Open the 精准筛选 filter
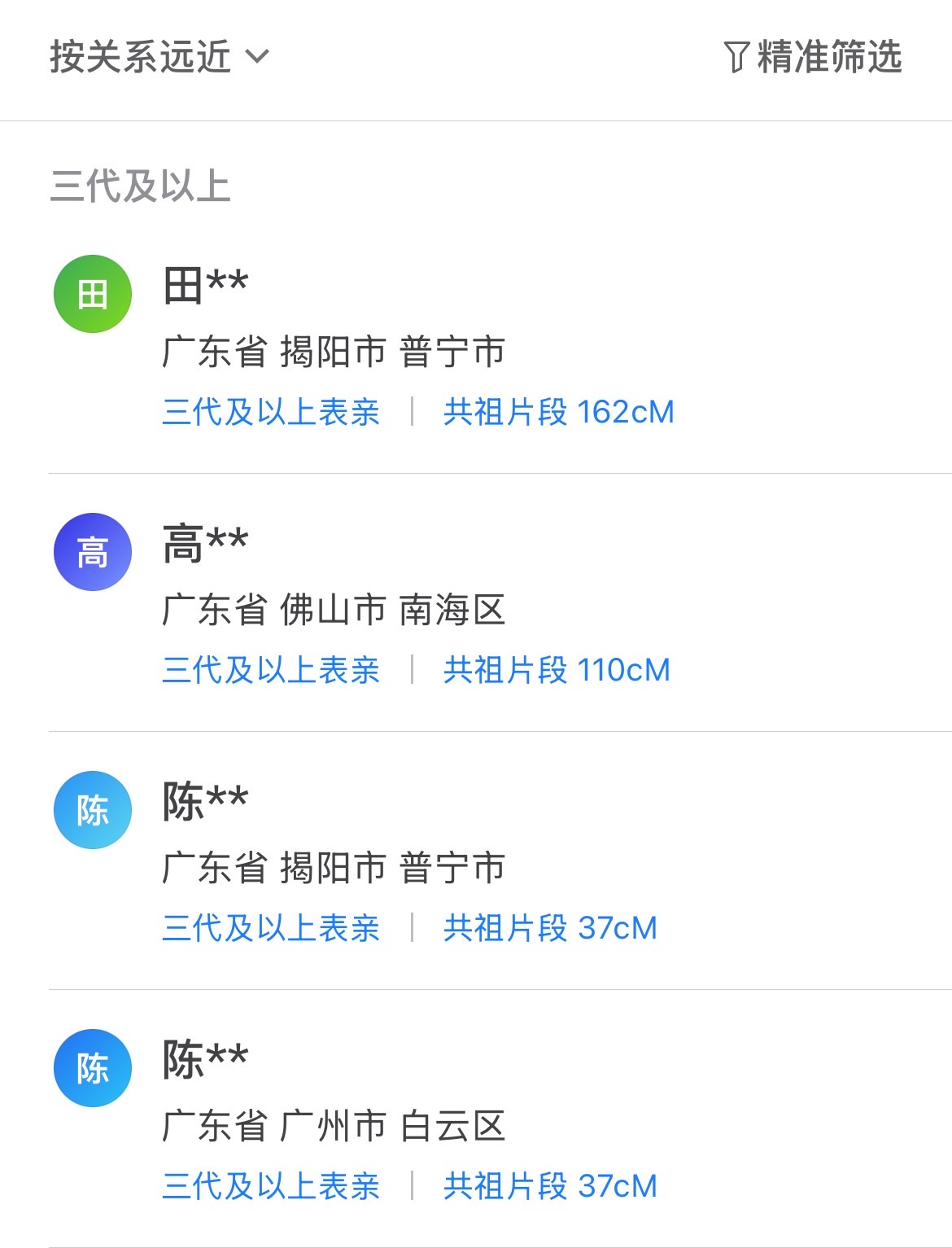 pyautogui.click(x=812, y=57)
